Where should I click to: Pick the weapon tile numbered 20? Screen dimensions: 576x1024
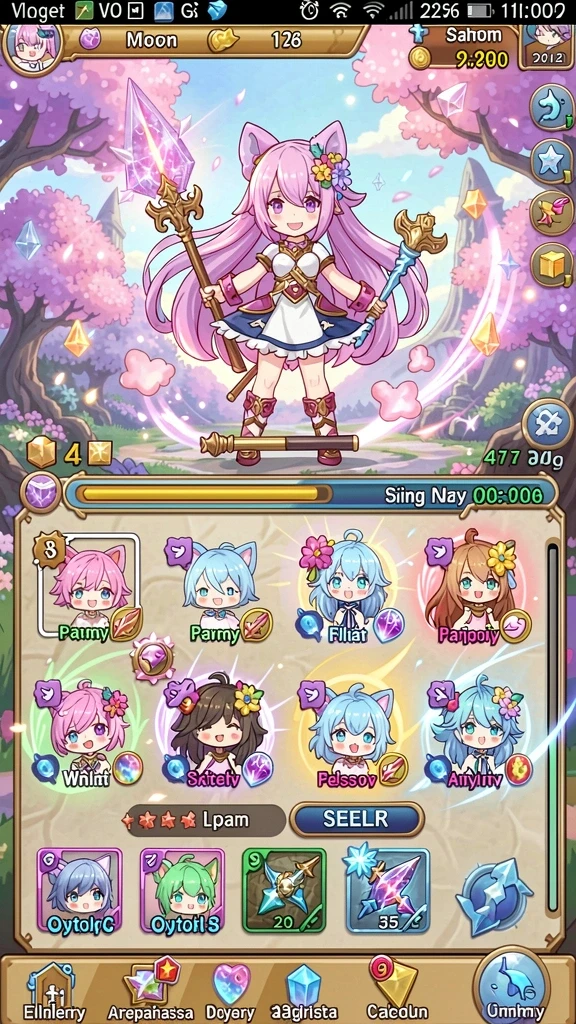click(284, 889)
